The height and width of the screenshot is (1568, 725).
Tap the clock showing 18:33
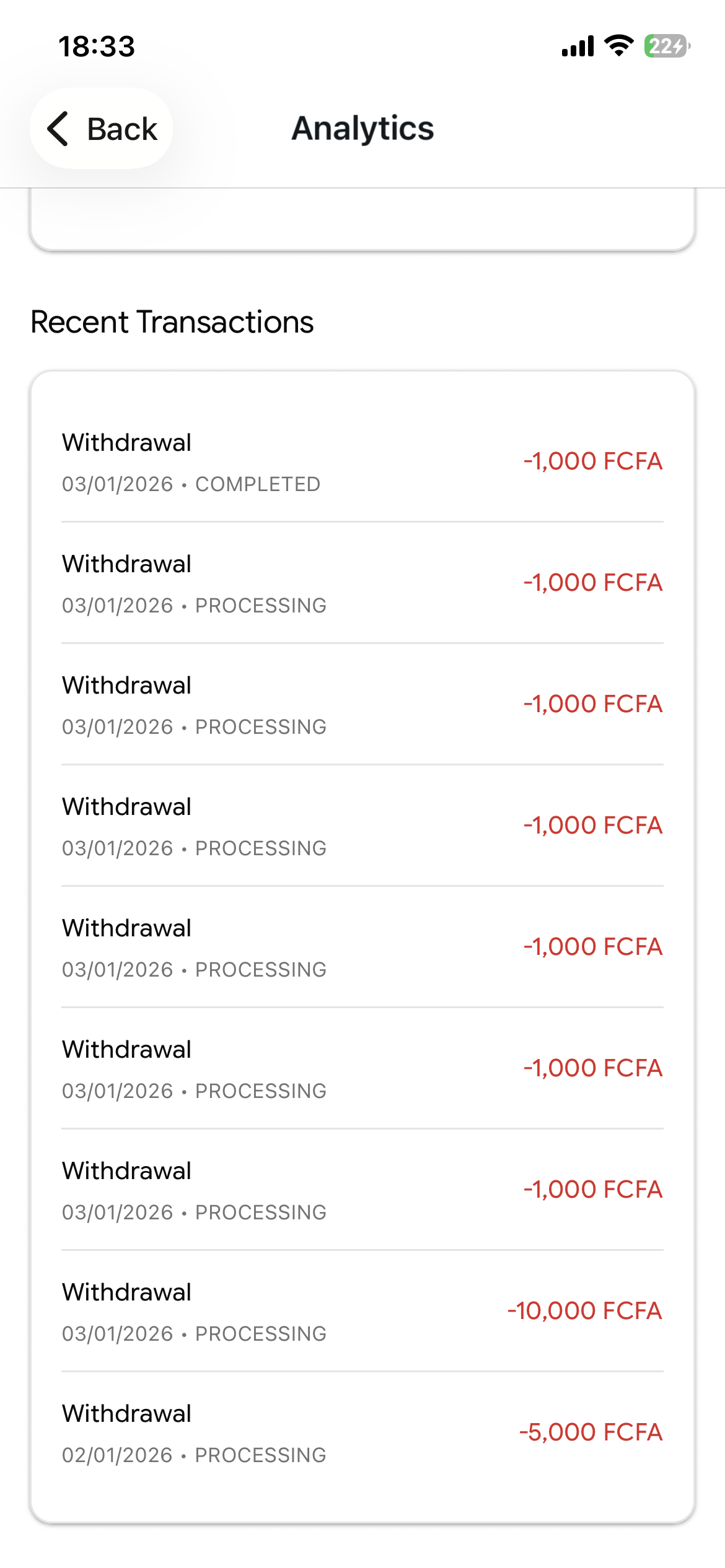[96, 46]
